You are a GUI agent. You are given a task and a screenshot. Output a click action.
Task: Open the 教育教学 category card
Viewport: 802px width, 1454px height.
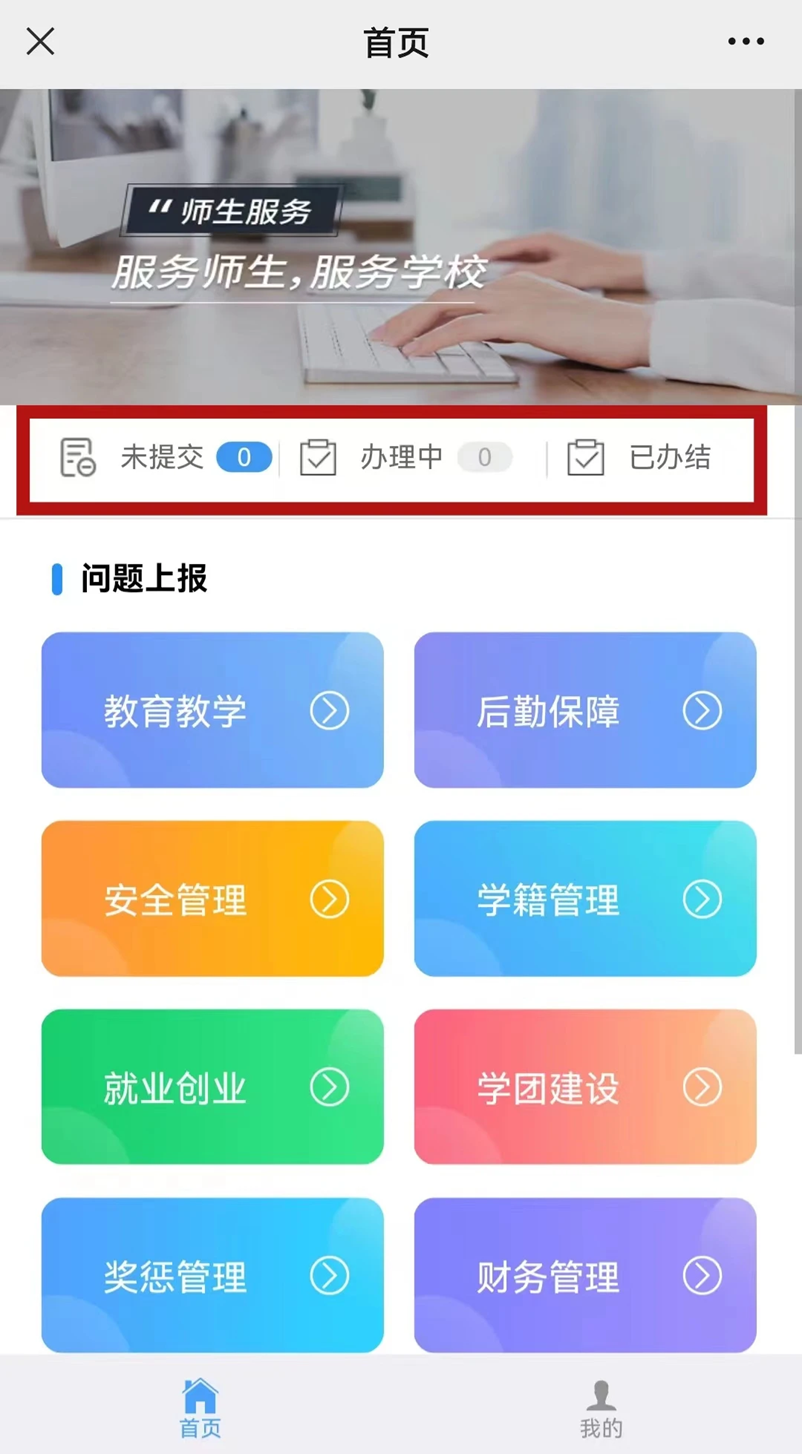coord(212,710)
